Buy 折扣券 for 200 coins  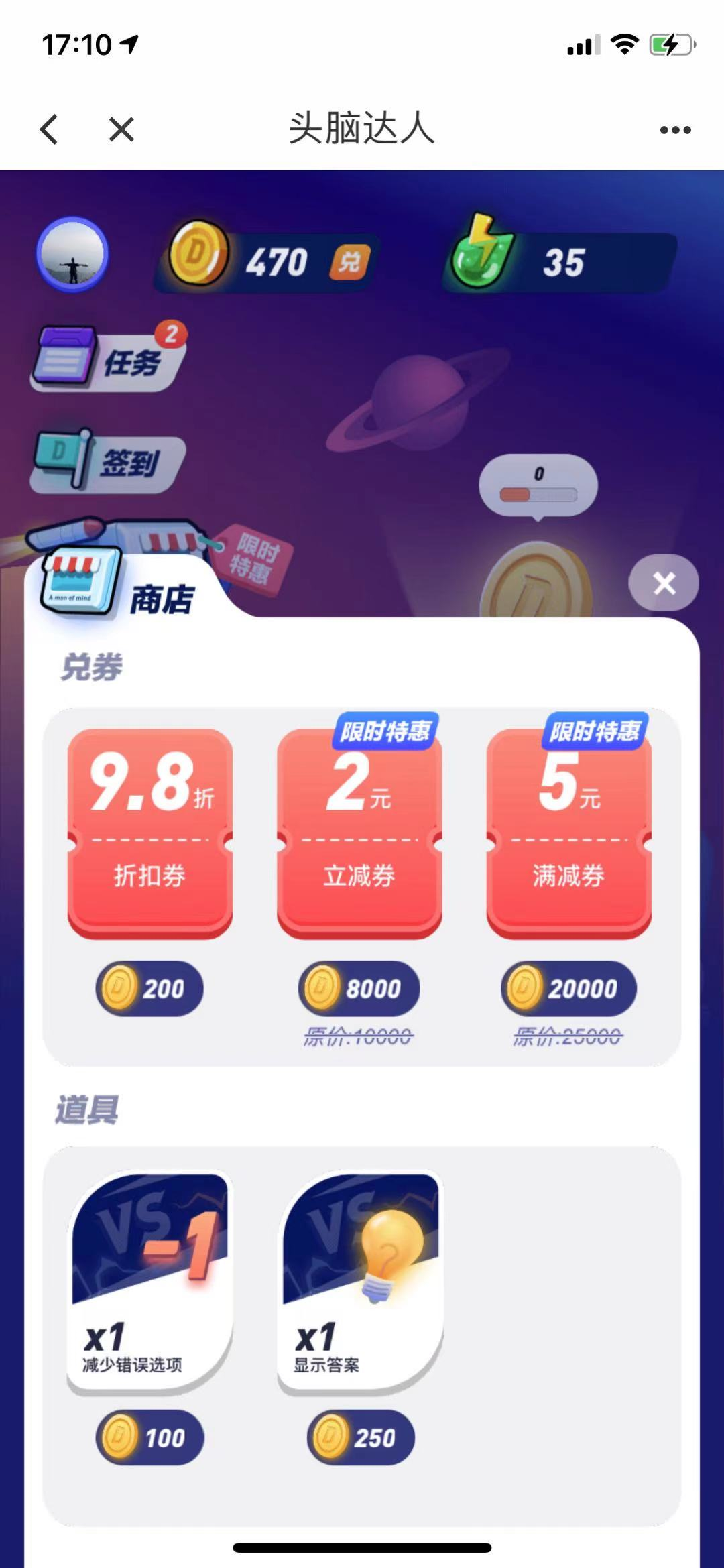click(149, 989)
